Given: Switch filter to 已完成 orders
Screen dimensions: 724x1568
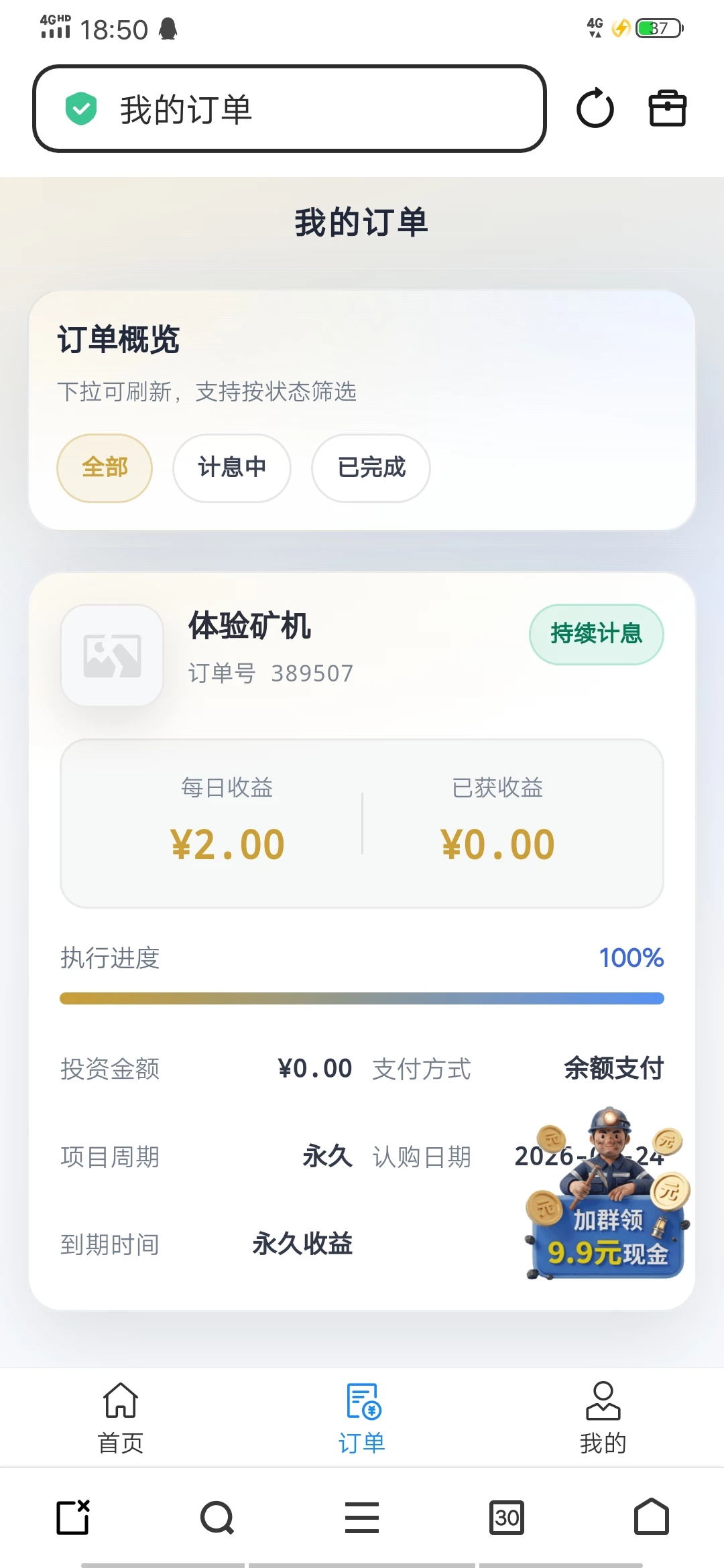Looking at the screenshot, I should coord(370,468).
